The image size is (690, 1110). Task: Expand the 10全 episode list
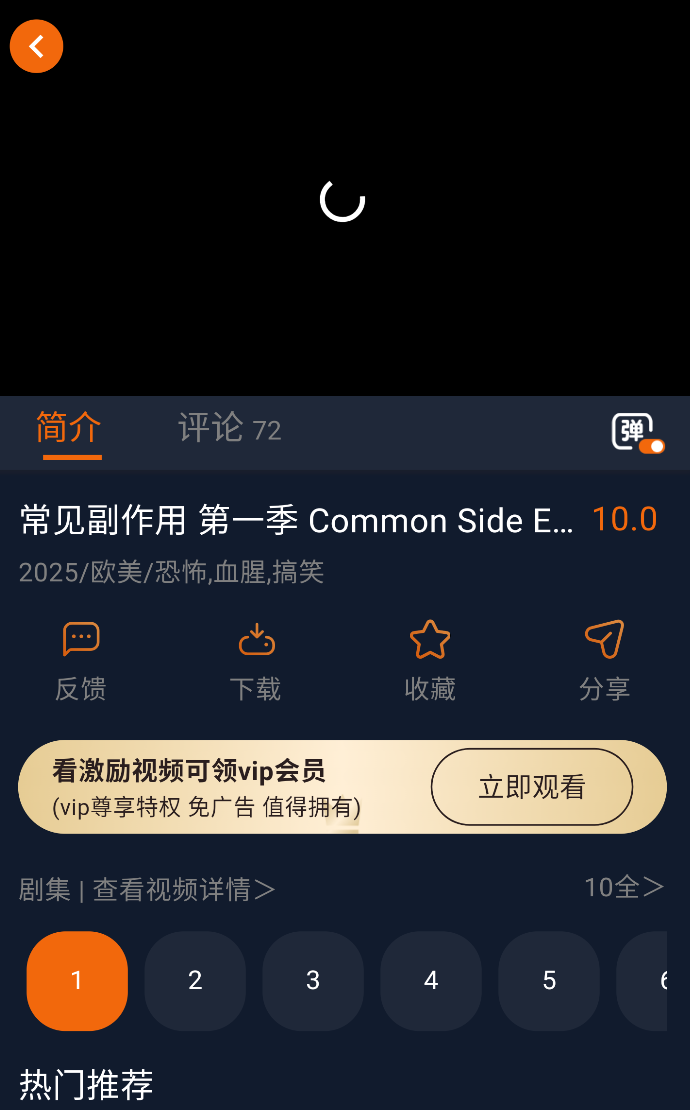(624, 887)
